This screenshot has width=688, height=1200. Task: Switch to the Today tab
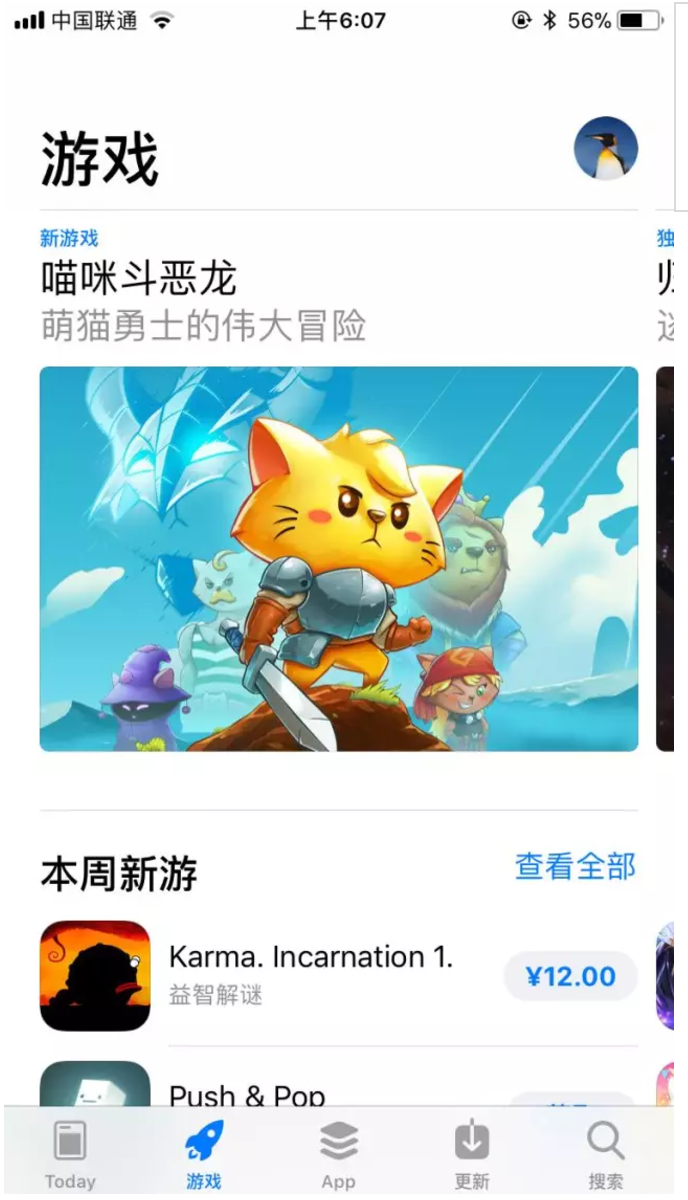(70, 1155)
